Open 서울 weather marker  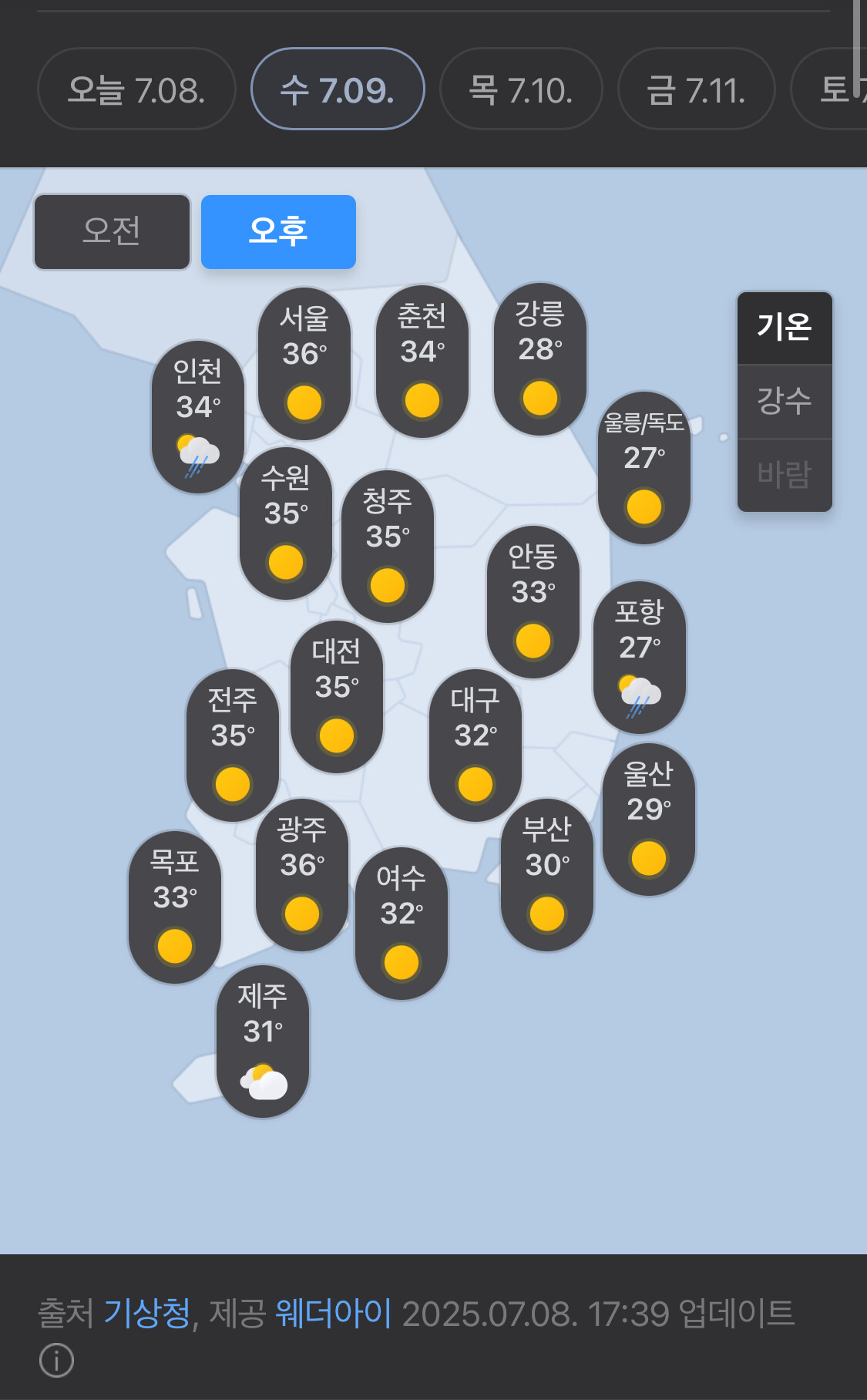click(304, 363)
